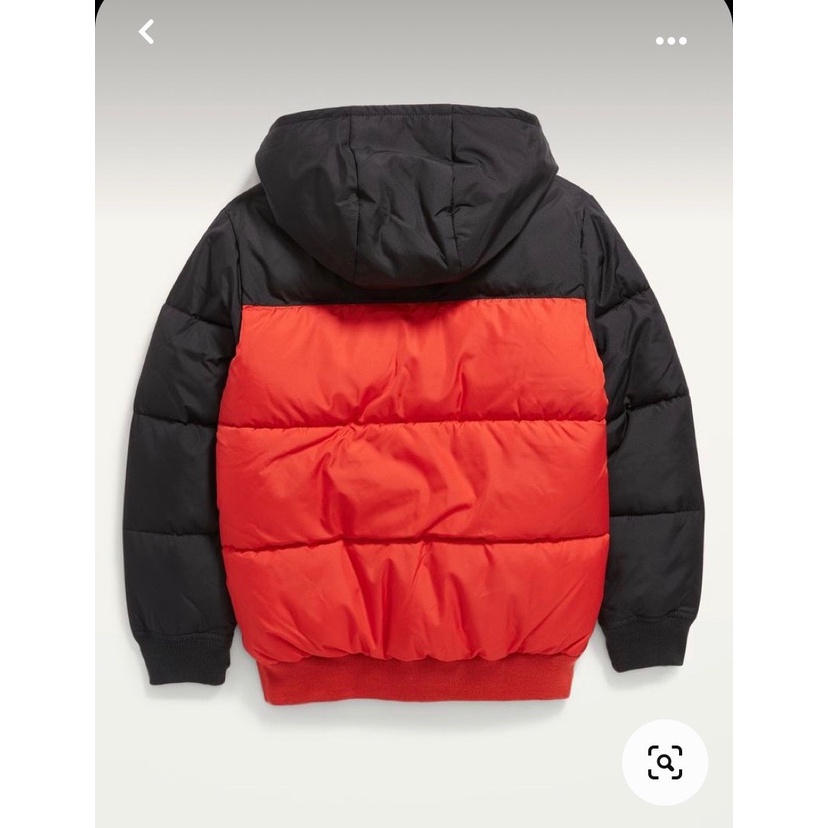The width and height of the screenshot is (828, 828).
Task: Start a visual search of this jacket image
Action: coord(665,762)
